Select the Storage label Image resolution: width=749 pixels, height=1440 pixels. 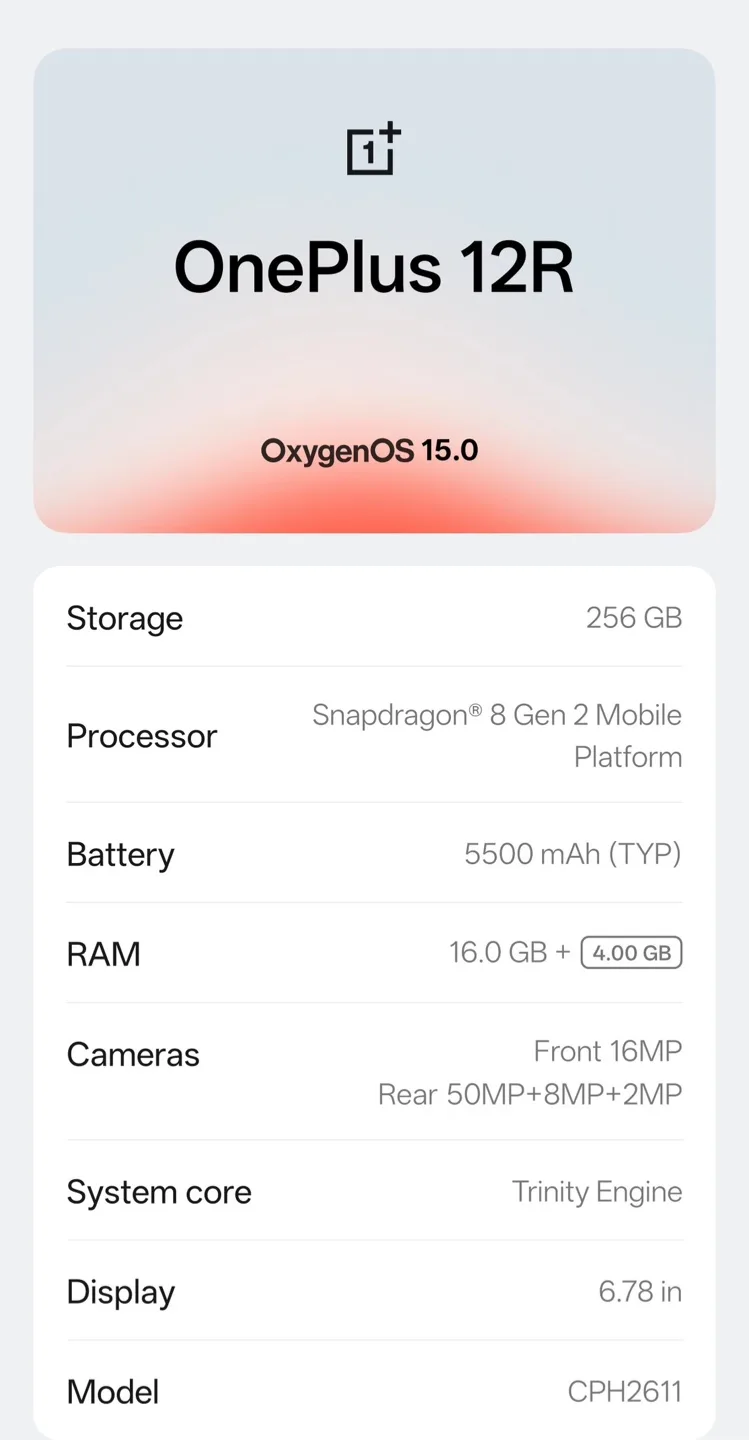(x=124, y=618)
